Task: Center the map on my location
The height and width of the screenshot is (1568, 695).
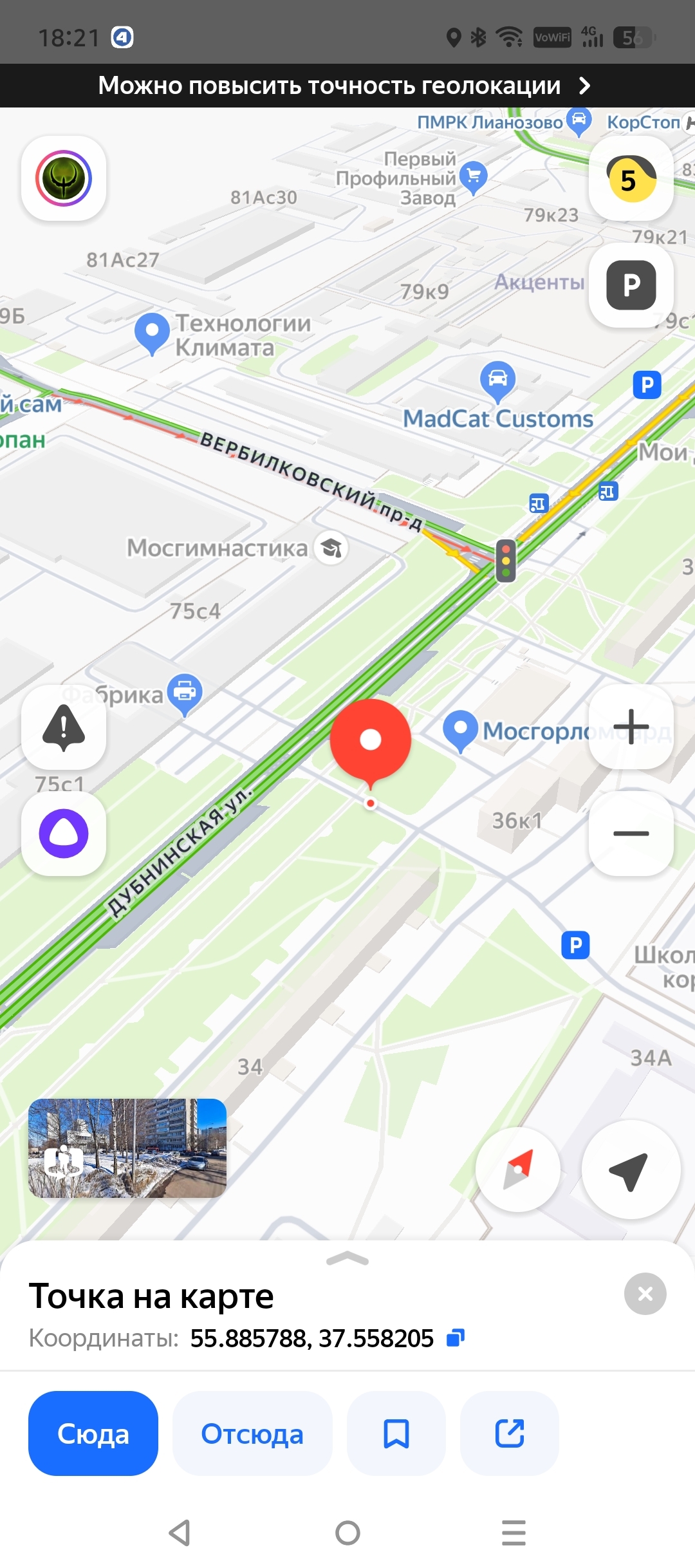Action: (631, 1170)
